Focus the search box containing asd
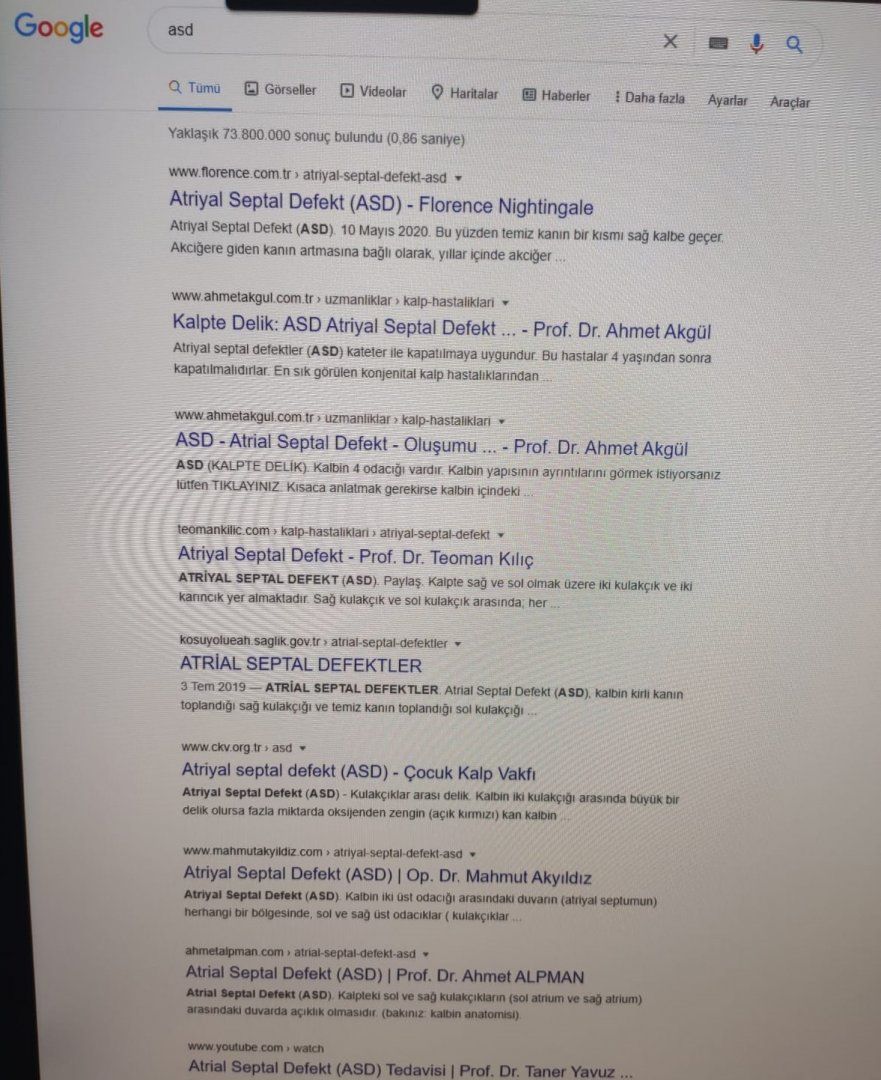 click(x=400, y=31)
